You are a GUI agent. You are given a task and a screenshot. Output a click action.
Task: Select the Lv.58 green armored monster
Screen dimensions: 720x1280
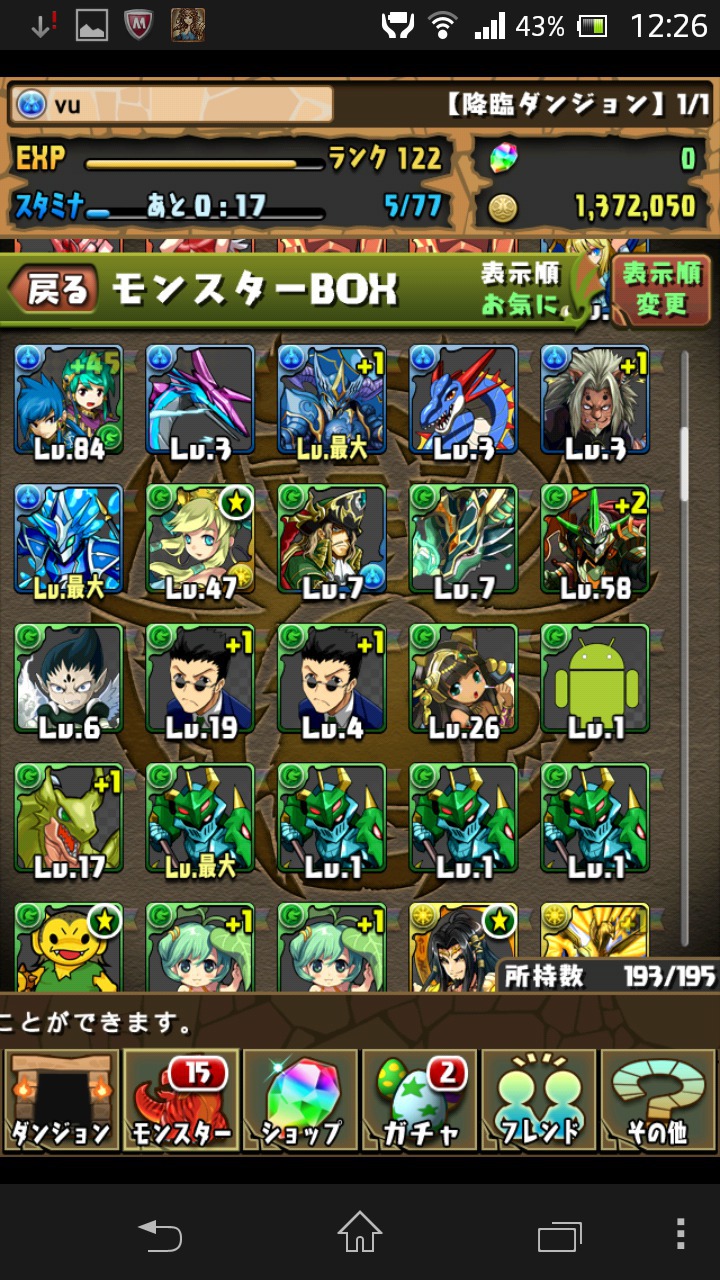596,540
